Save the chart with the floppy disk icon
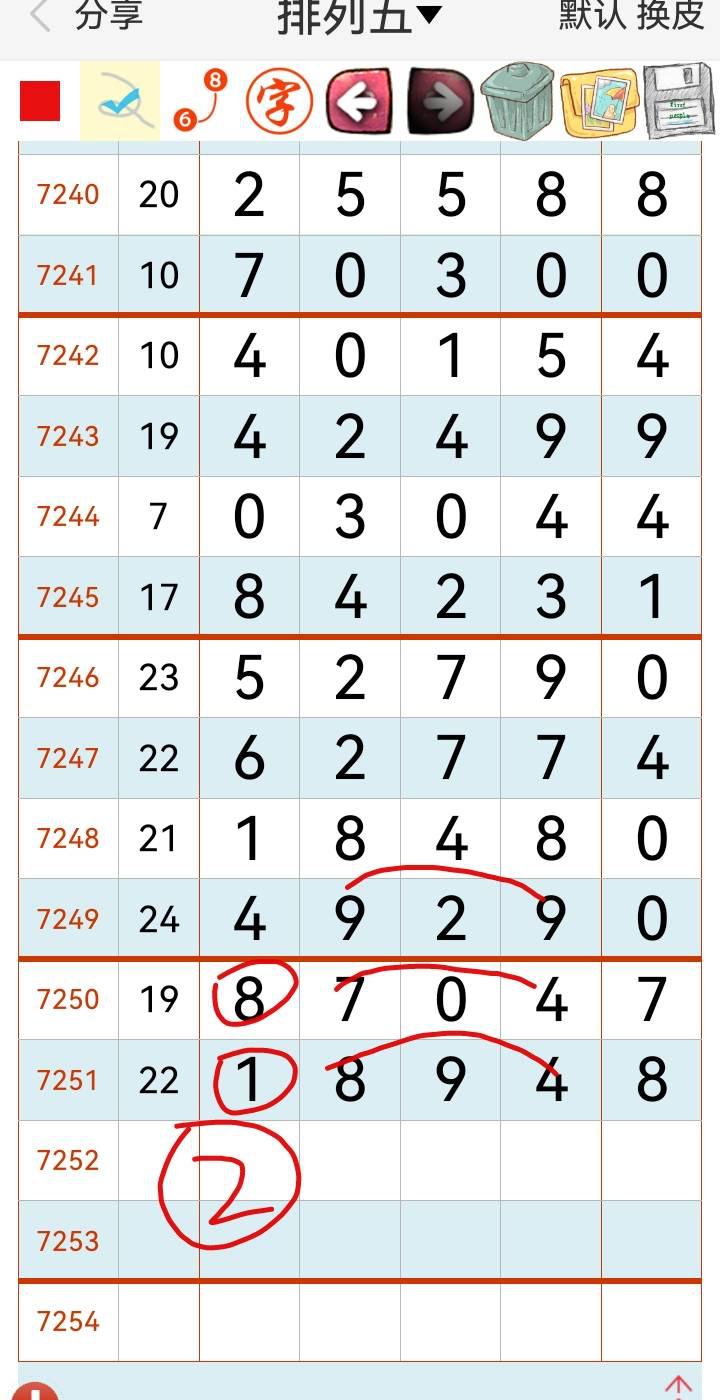The width and height of the screenshot is (720, 1400). point(679,101)
